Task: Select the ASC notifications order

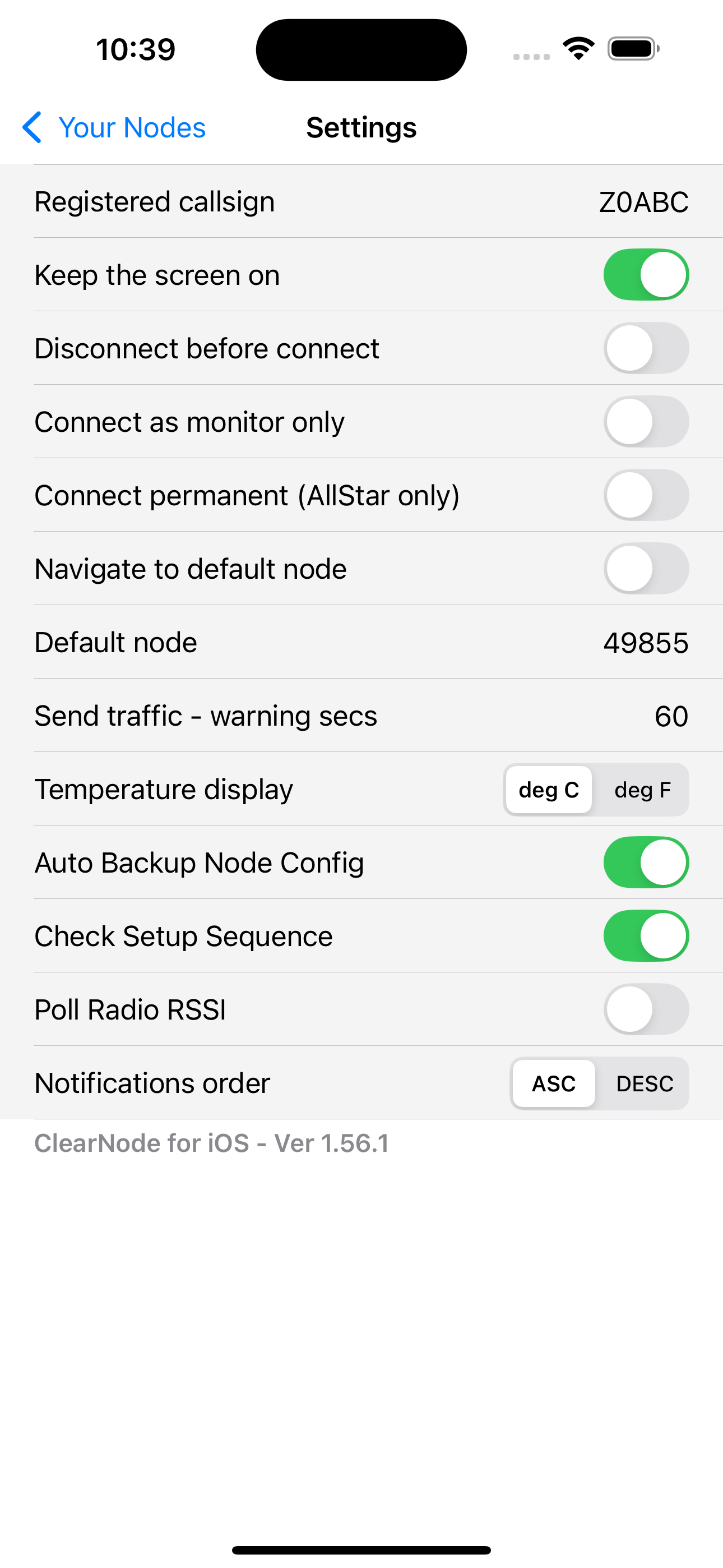Action: point(553,1083)
